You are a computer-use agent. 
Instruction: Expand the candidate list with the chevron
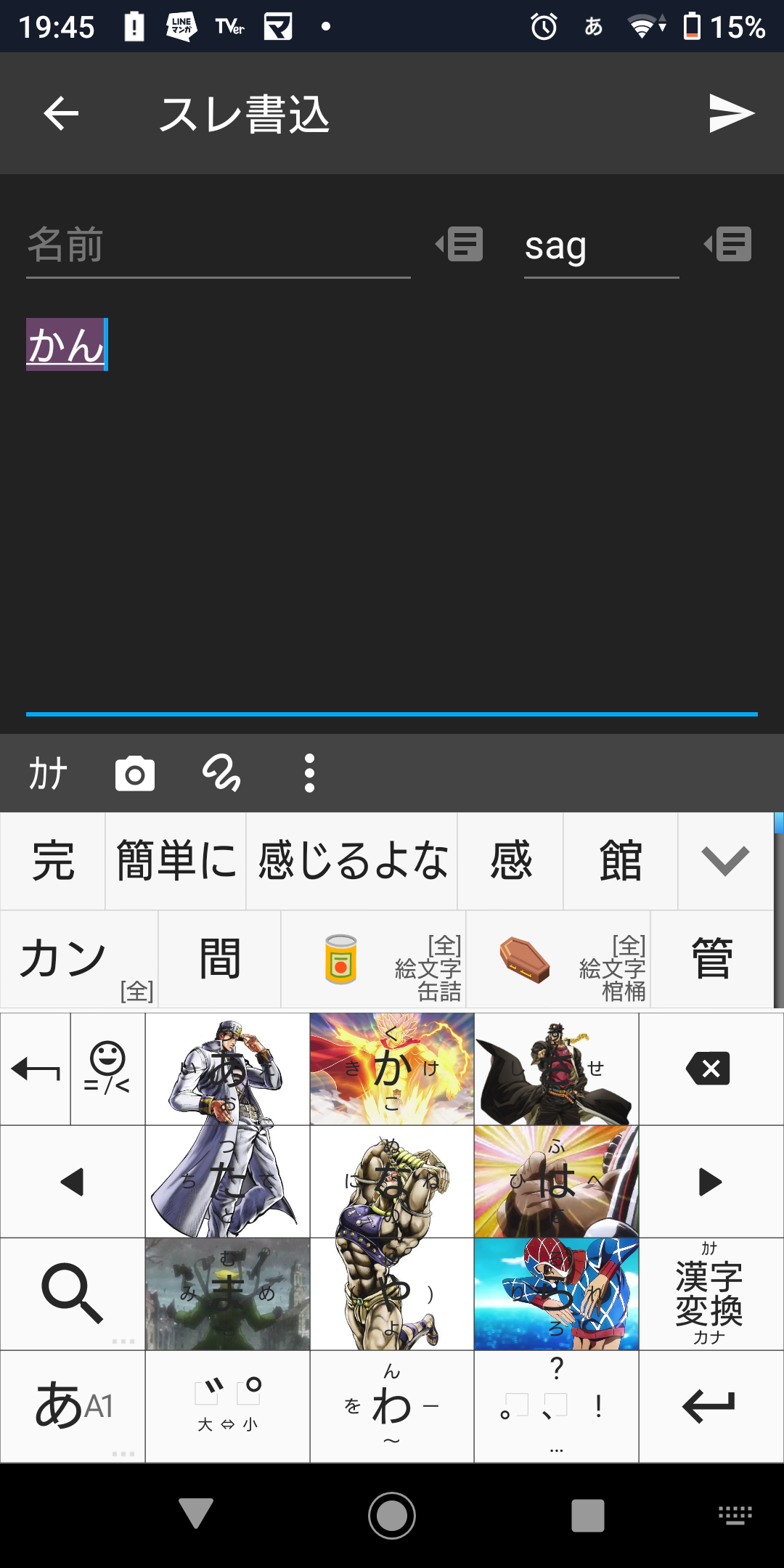[725, 861]
